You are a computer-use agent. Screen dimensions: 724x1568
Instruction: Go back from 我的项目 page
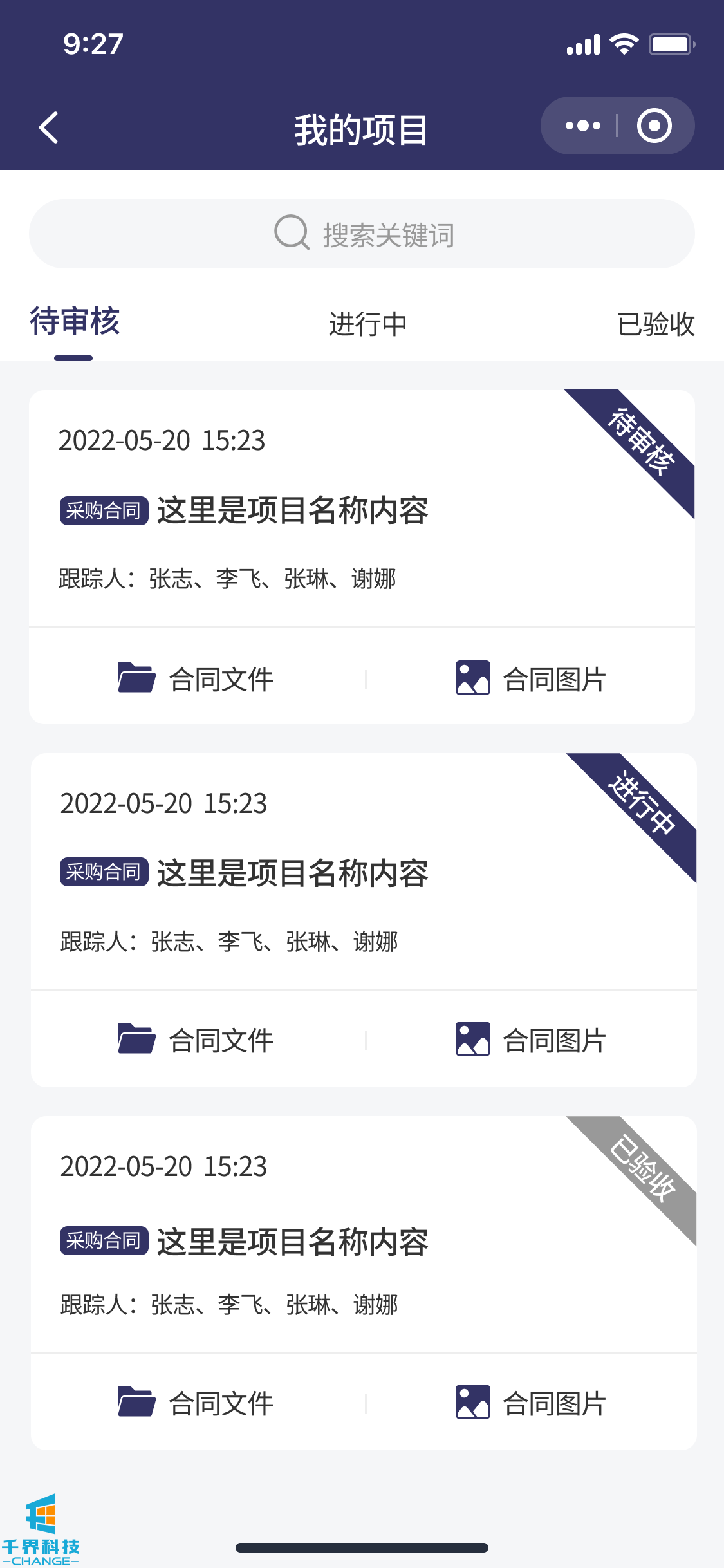[x=49, y=127]
